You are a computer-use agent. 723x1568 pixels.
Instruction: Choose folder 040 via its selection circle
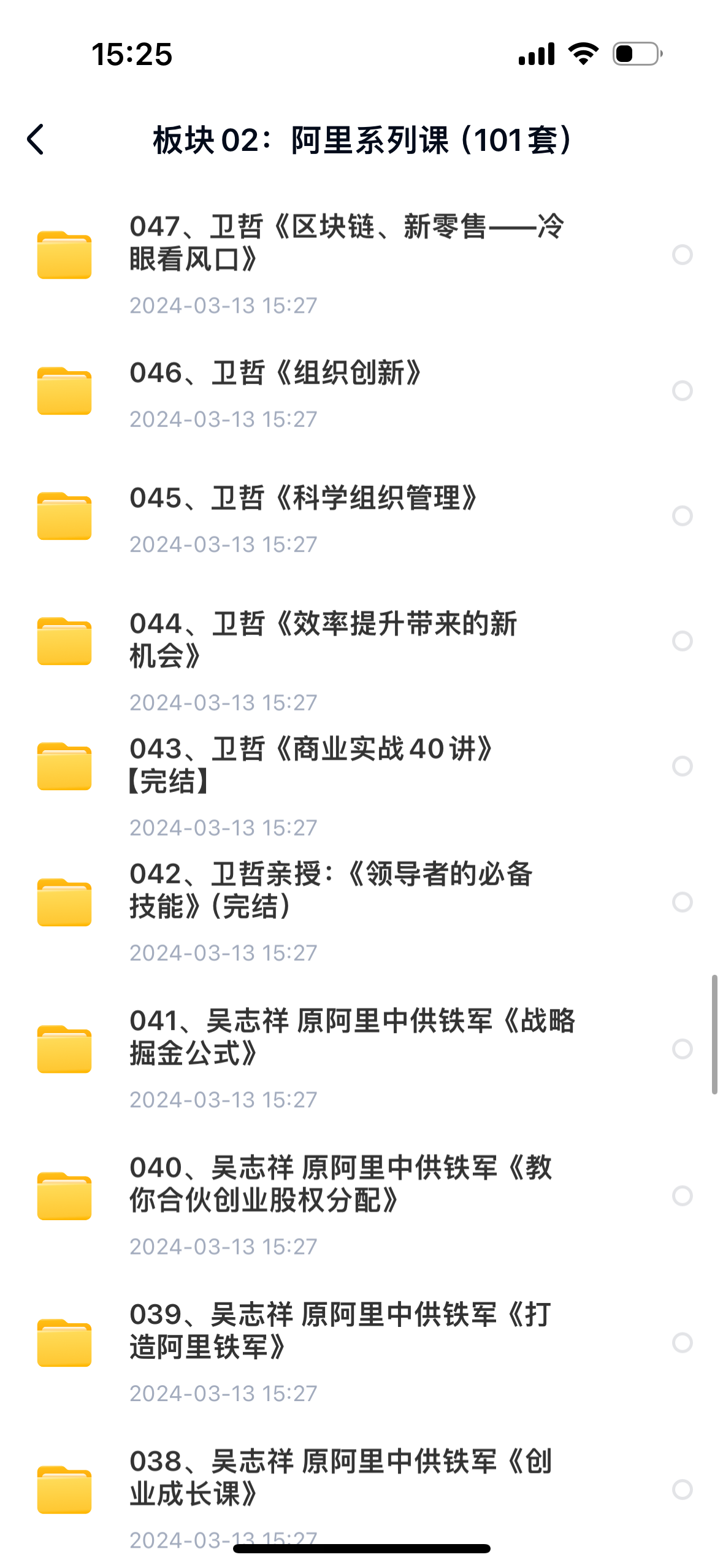point(683,1196)
